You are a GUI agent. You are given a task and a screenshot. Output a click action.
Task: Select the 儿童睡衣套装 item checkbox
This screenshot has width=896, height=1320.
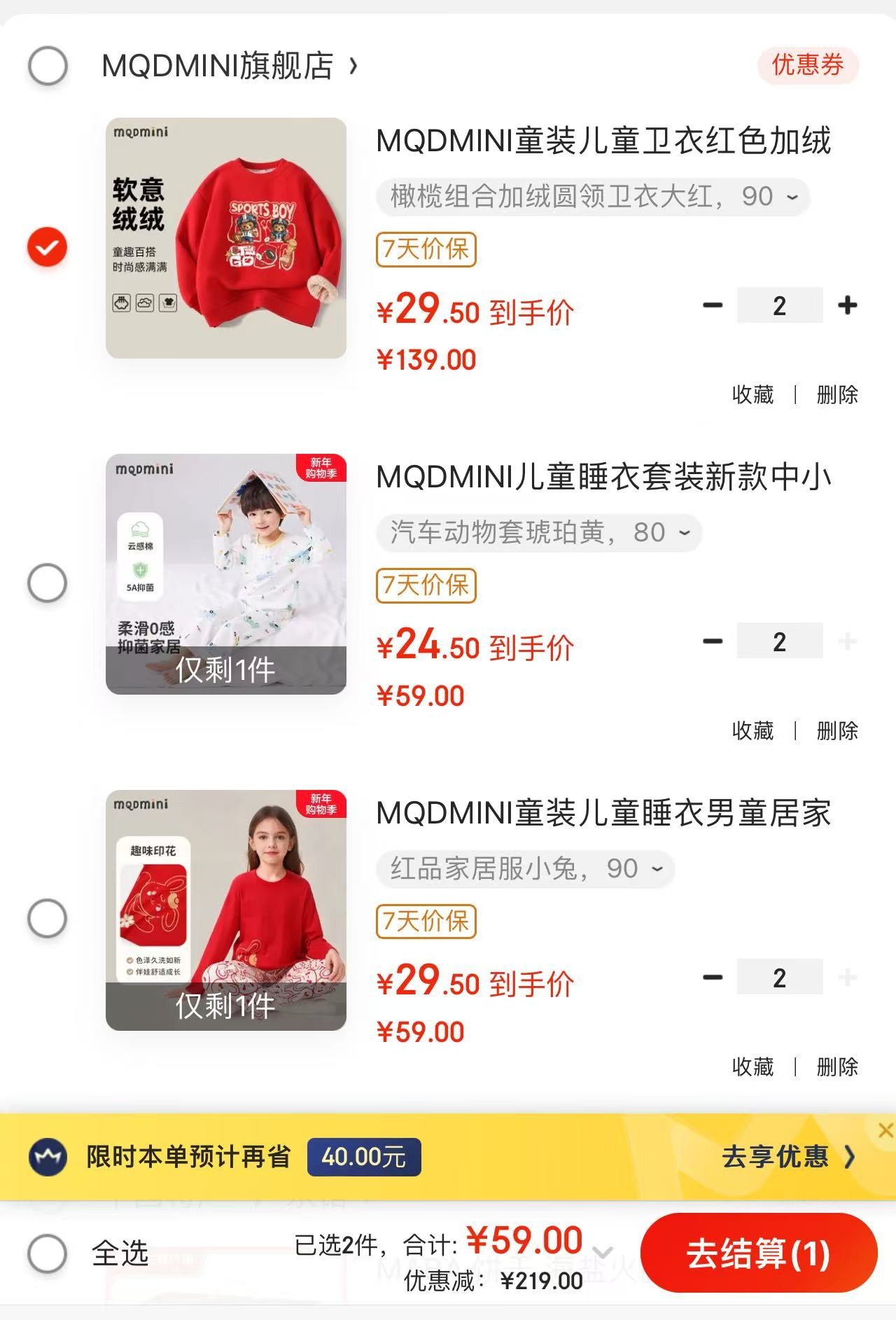(48, 583)
